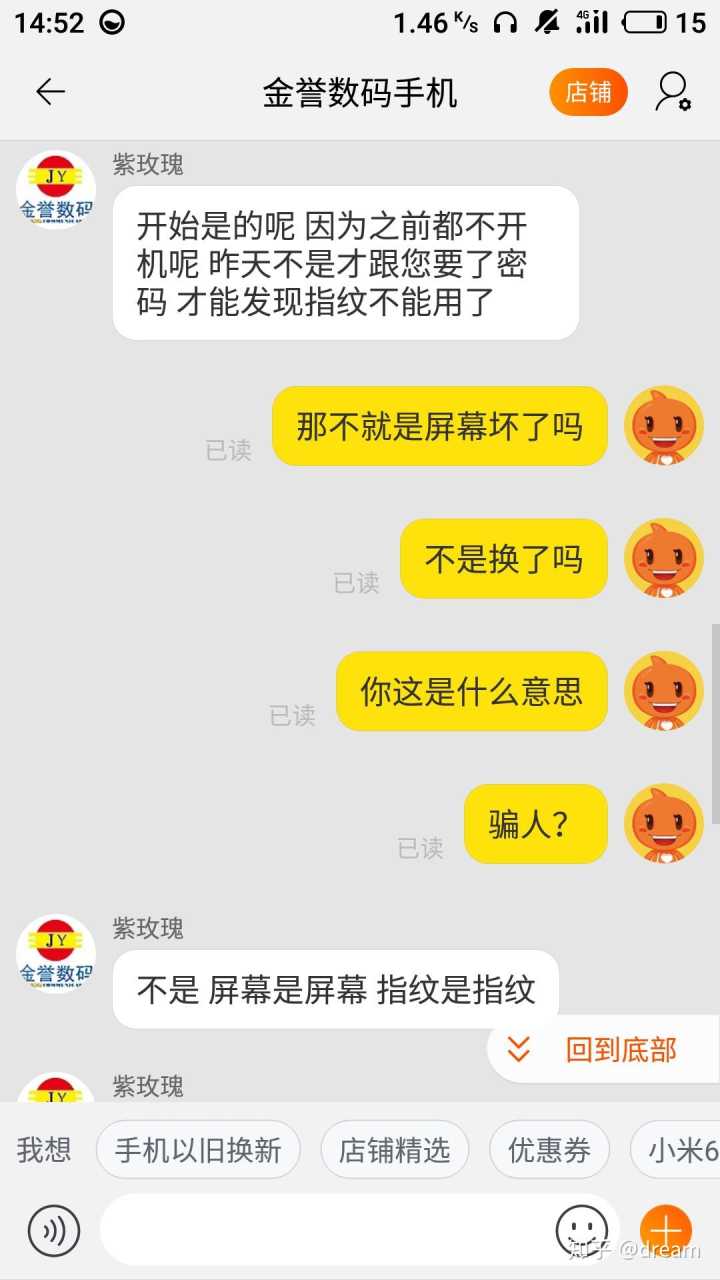Open the plus attachment menu
Screen dimensions: 720x1280
pyautogui.click(x=665, y=1230)
